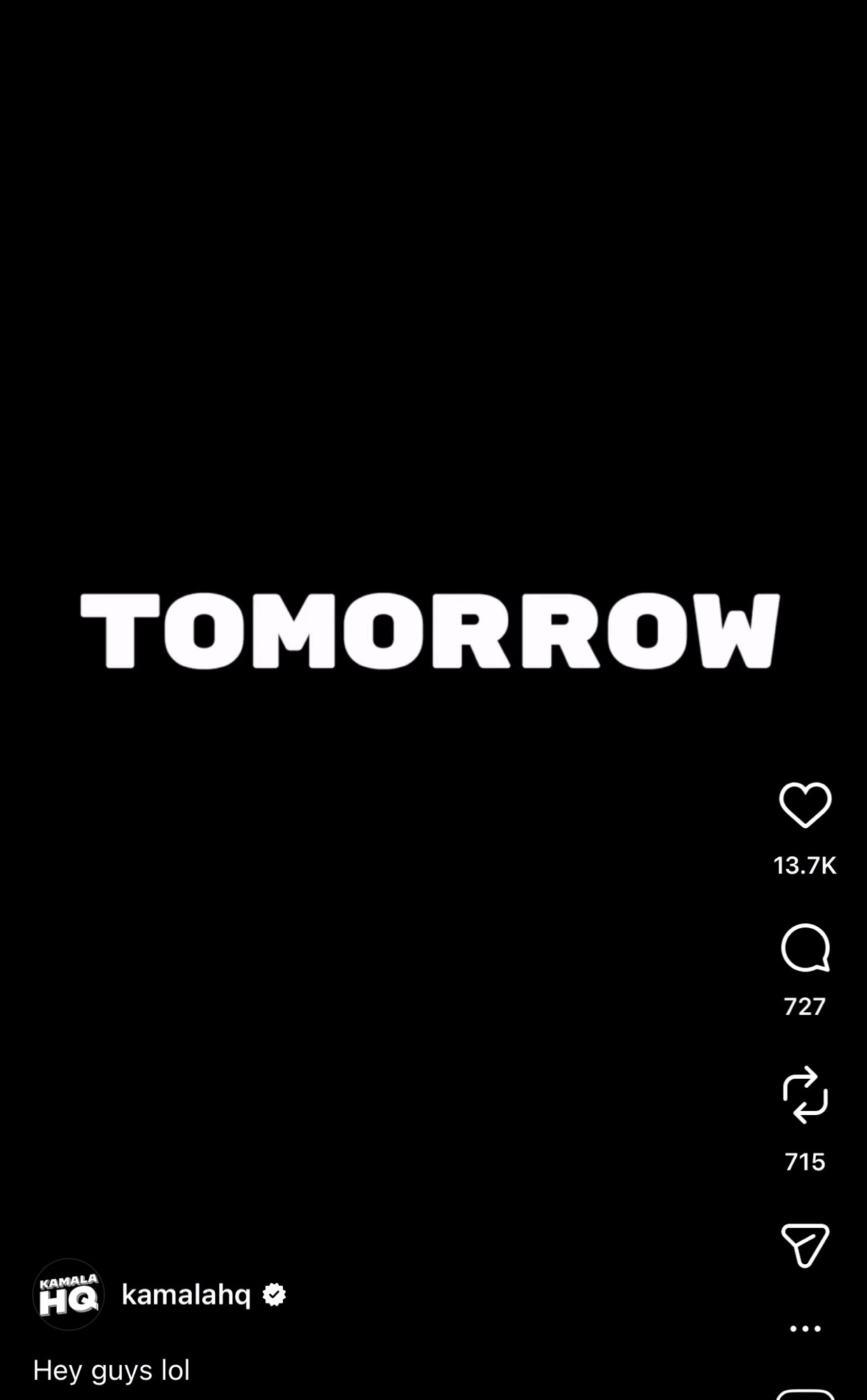
Task: Expand the "Hey guys lol" caption
Action: (111, 1370)
